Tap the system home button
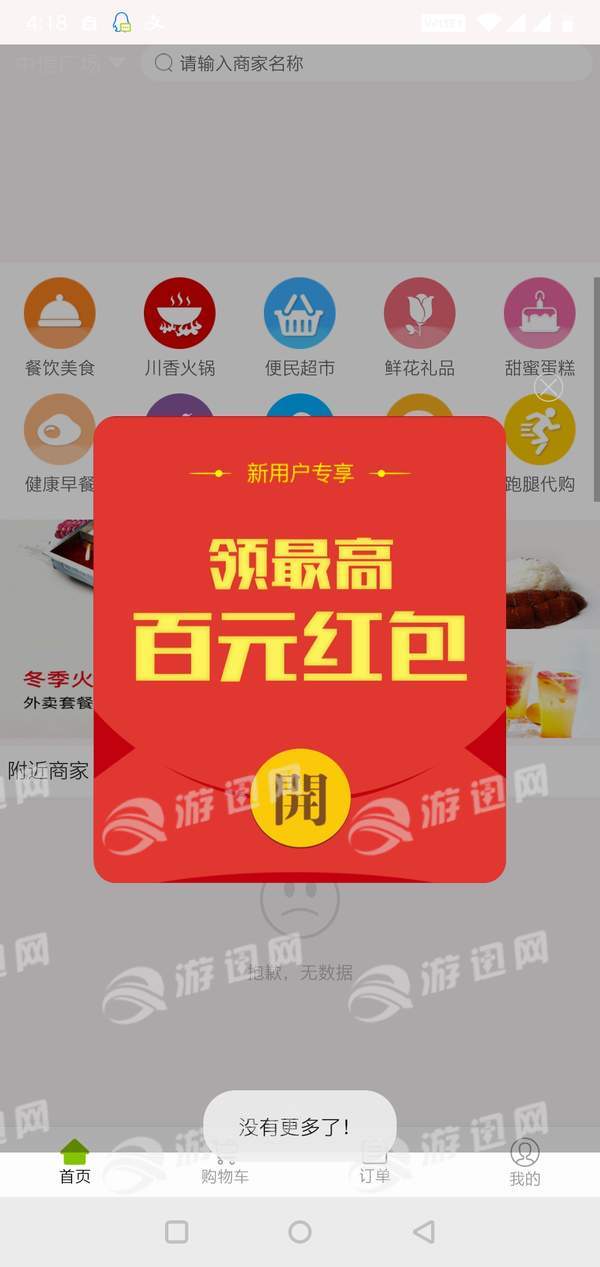 pyautogui.click(x=300, y=1231)
